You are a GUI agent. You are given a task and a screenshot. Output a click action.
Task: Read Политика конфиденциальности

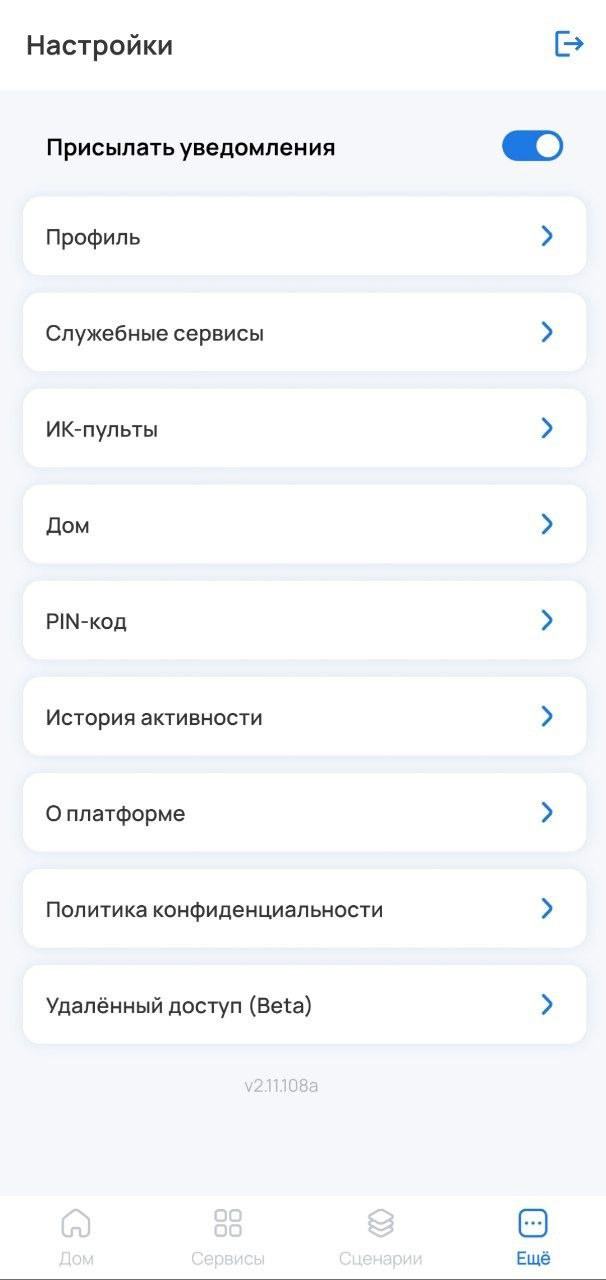point(304,908)
